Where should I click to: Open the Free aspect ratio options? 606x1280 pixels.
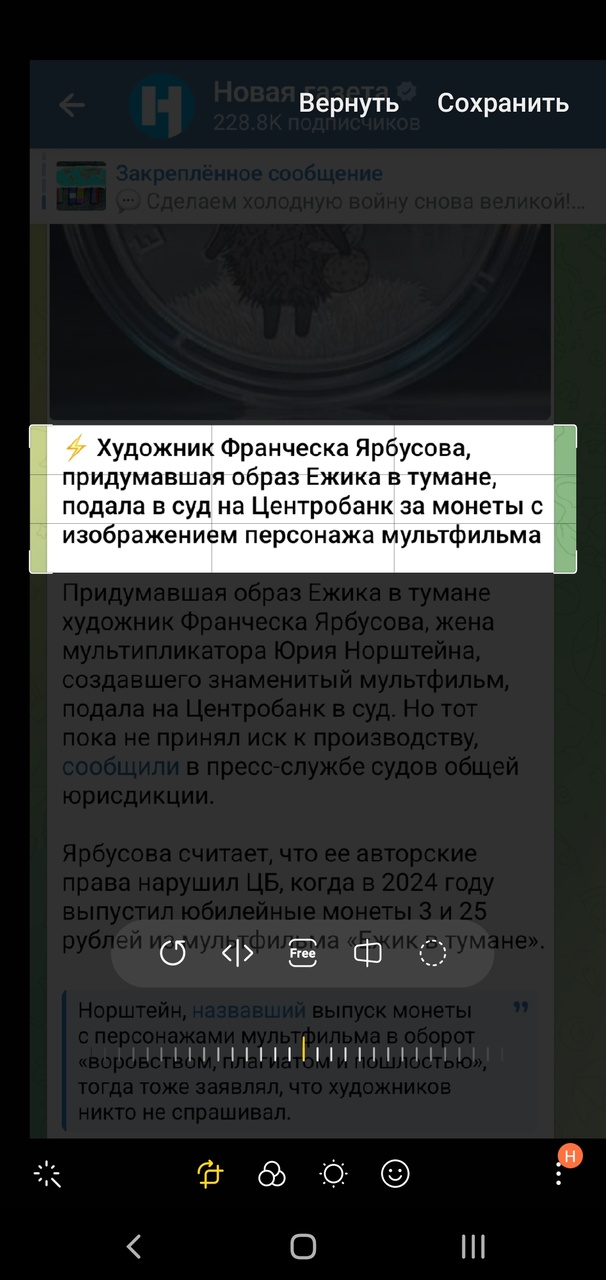point(302,954)
